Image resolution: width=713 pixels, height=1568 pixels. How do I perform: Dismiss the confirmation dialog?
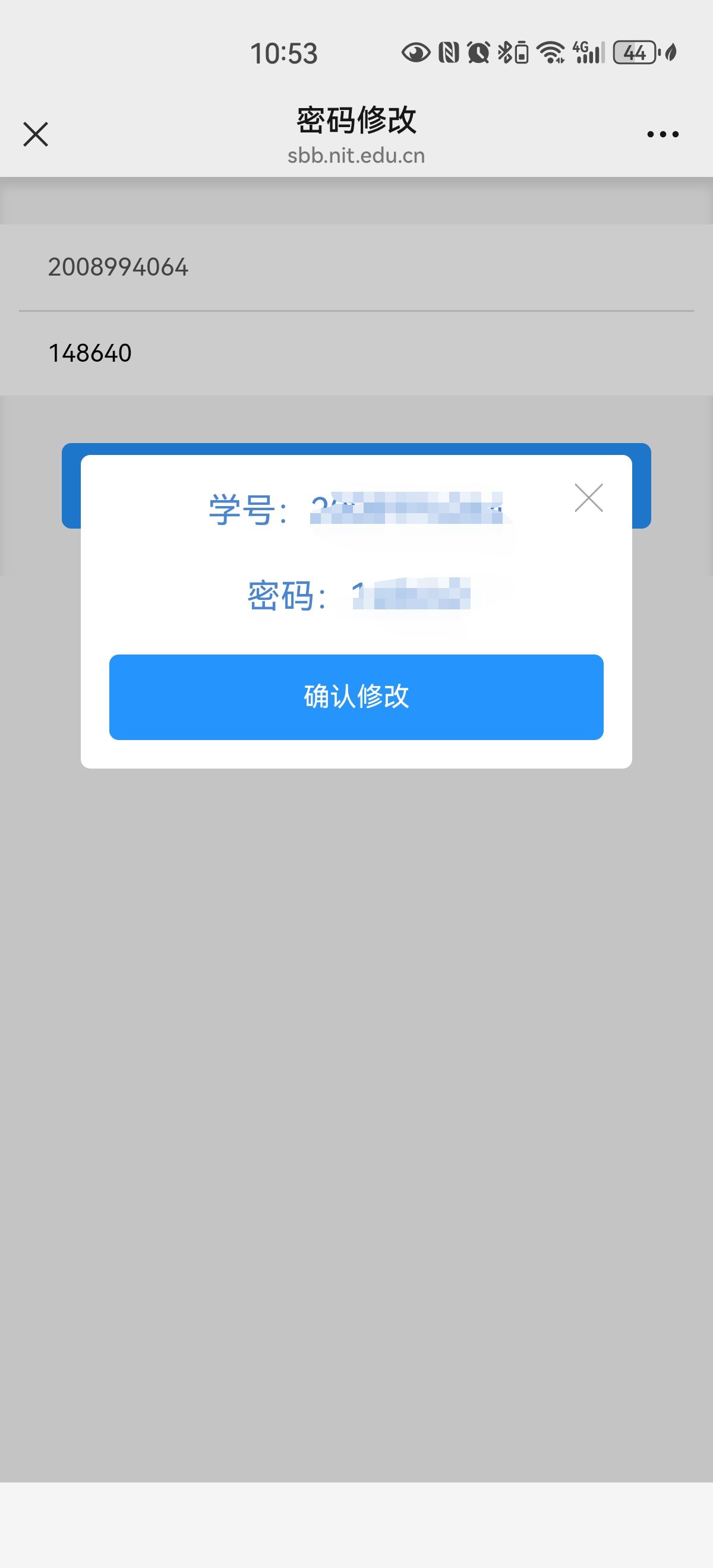(588, 498)
